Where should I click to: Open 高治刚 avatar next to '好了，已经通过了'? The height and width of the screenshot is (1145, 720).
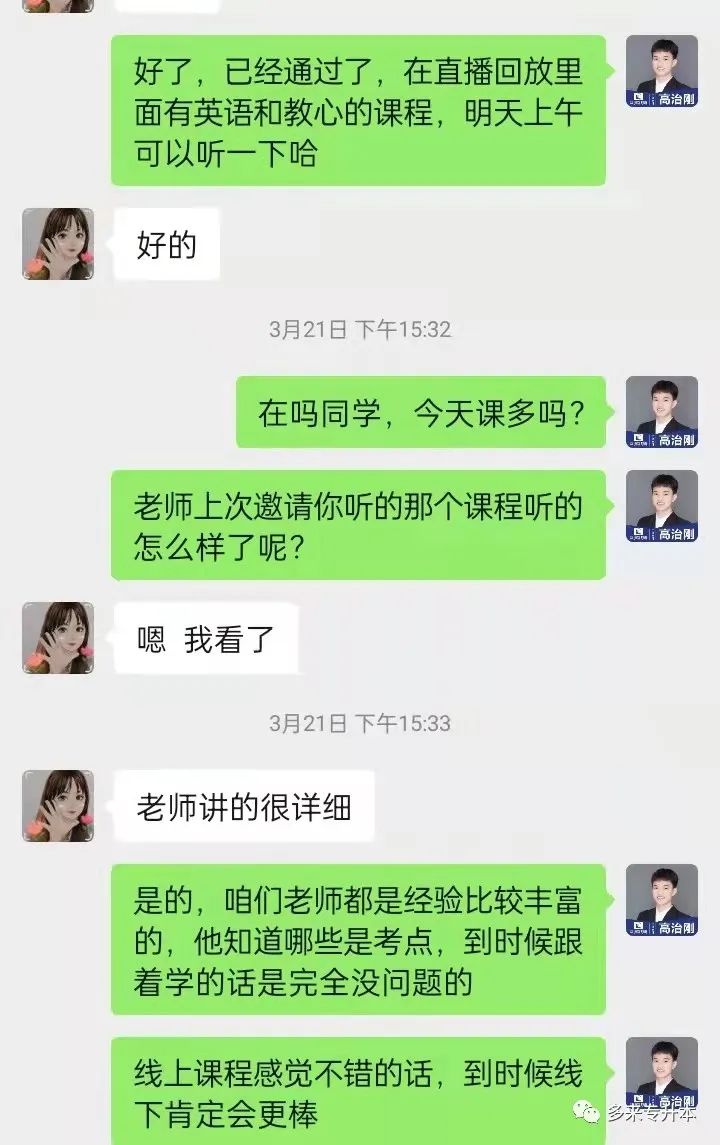coord(661,72)
